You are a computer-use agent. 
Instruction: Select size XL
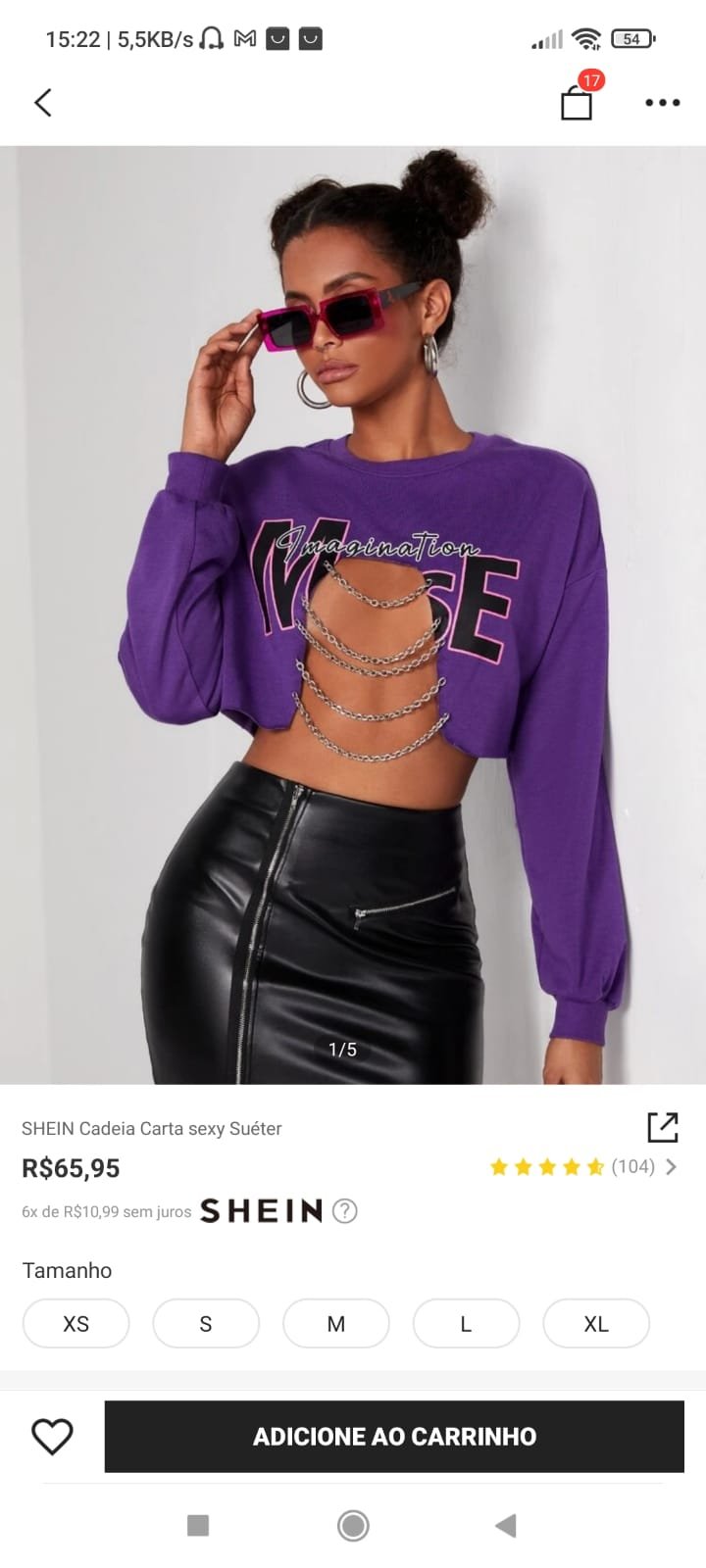coord(596,1324)
